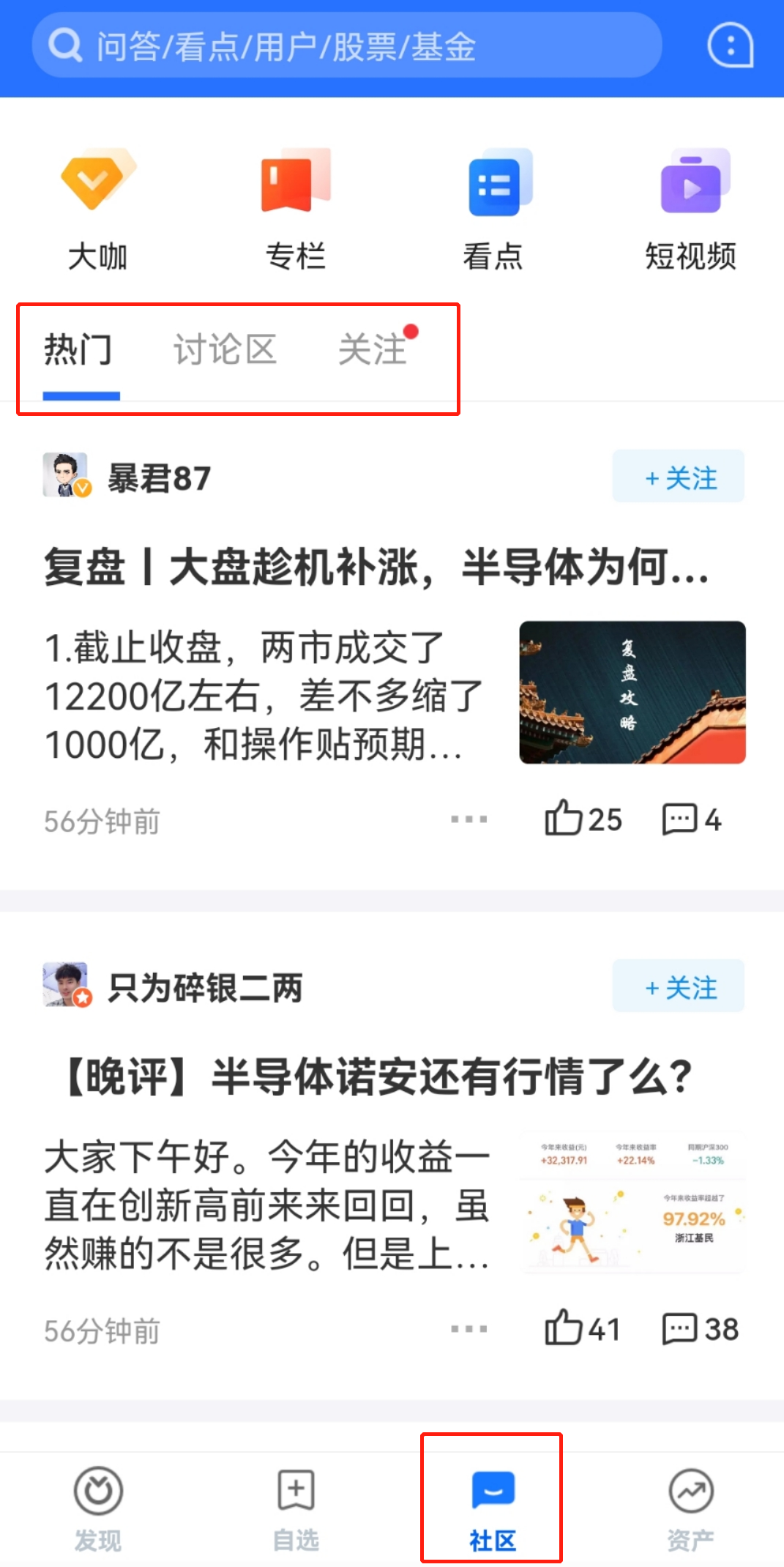Open the post 复盘丨大盘趁机补涨
This screenshot has height=1567, width=784.
click(376, 567)
